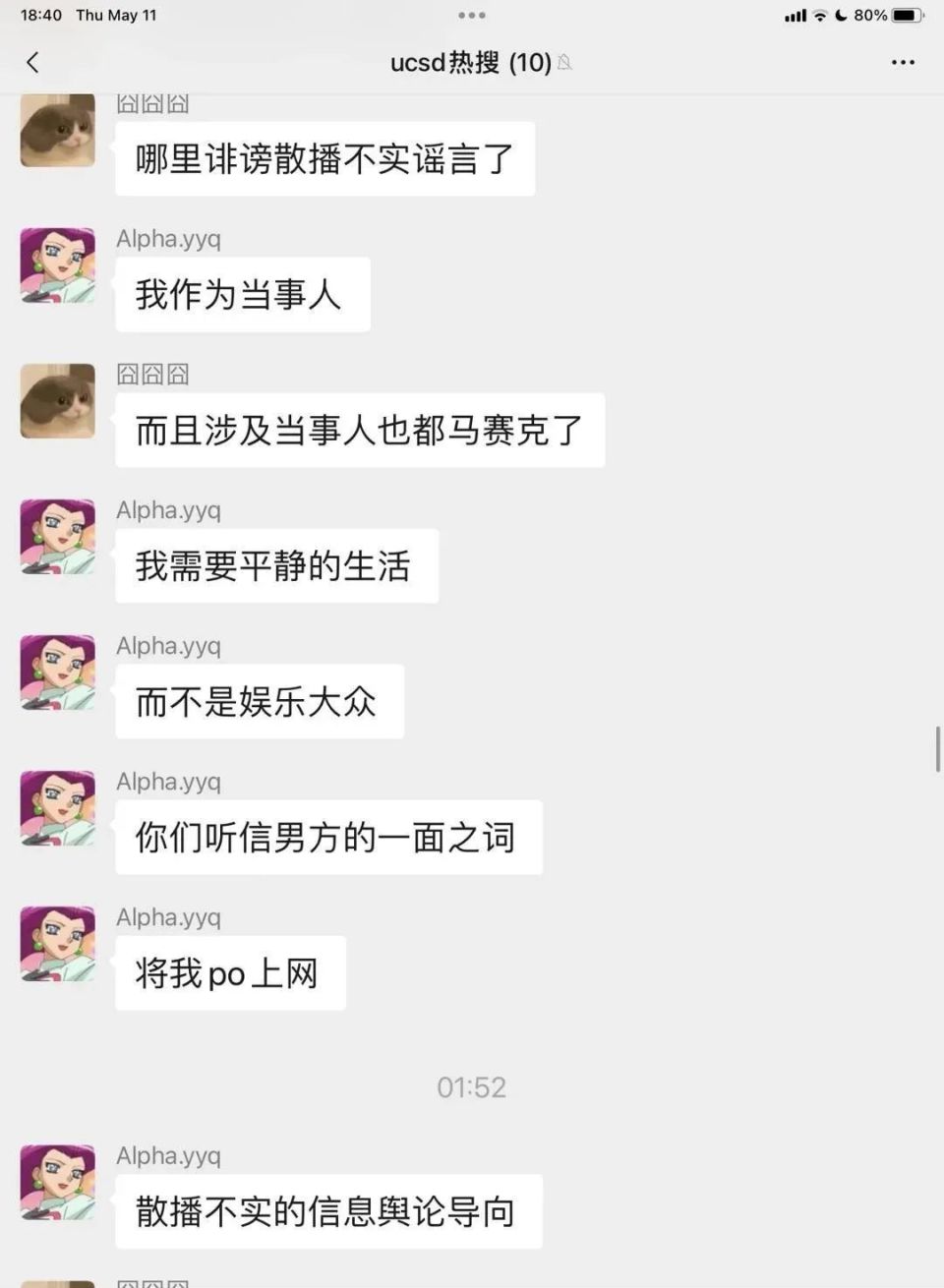Tap the 01:52 timestamp divider

pos(472,1086)
